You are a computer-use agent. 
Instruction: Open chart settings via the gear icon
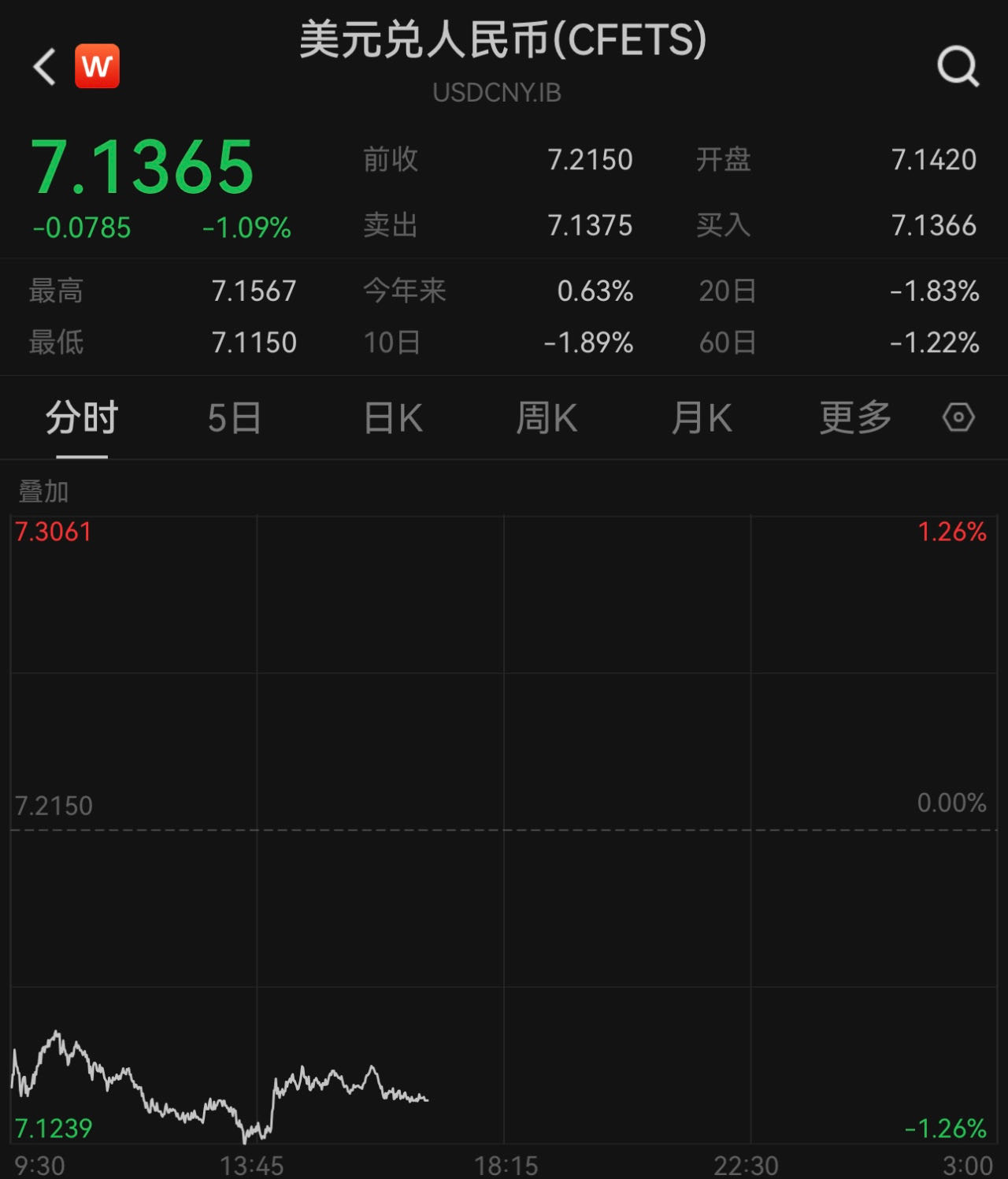(x=958, y=418)
